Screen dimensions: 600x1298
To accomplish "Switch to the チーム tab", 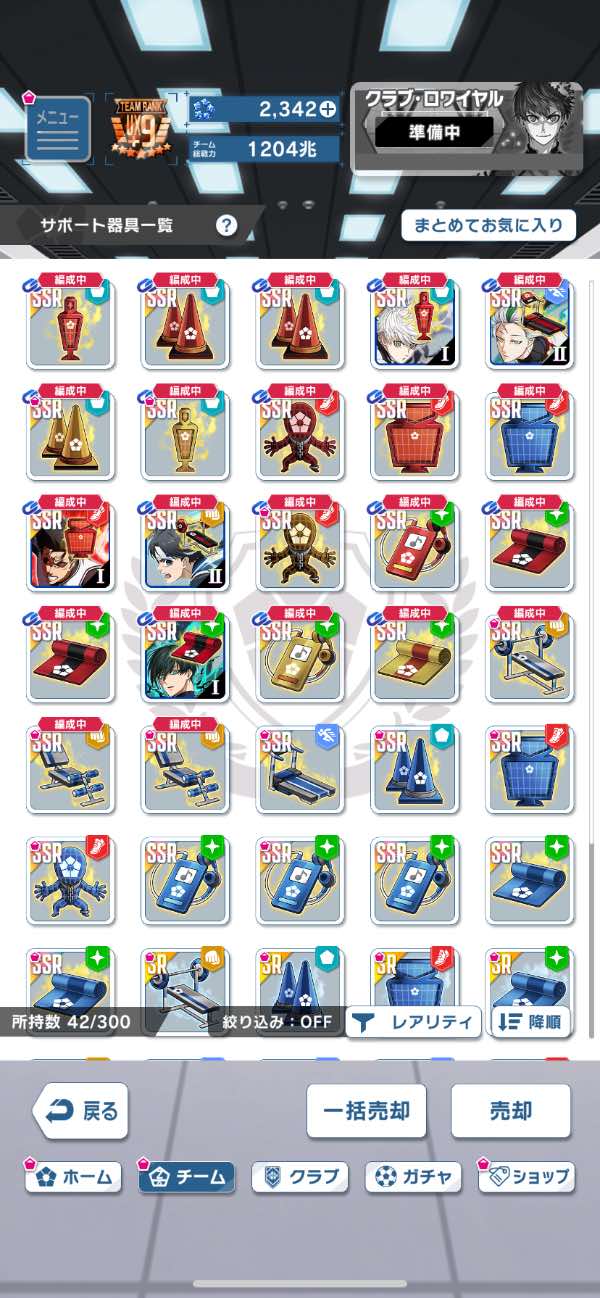I will 188,1178.
